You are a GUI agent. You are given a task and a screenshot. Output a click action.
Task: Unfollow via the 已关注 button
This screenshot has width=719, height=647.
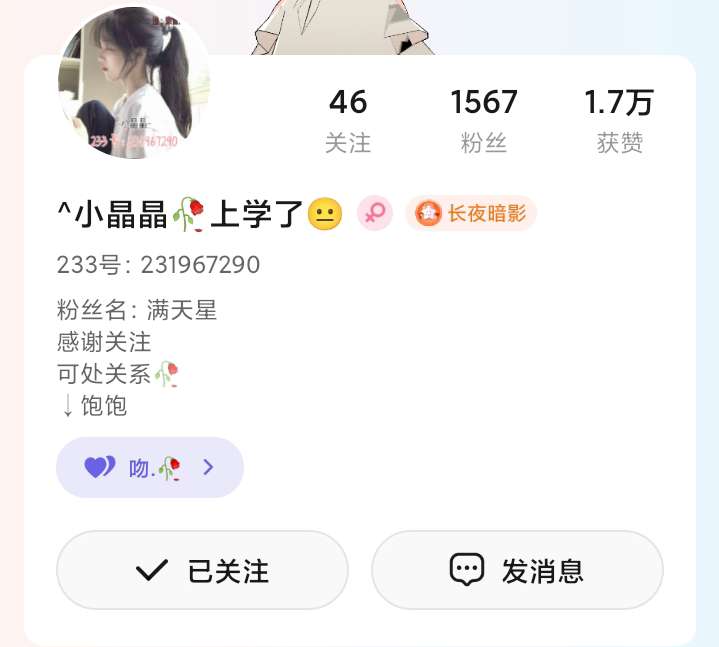[x=202, y=570]
